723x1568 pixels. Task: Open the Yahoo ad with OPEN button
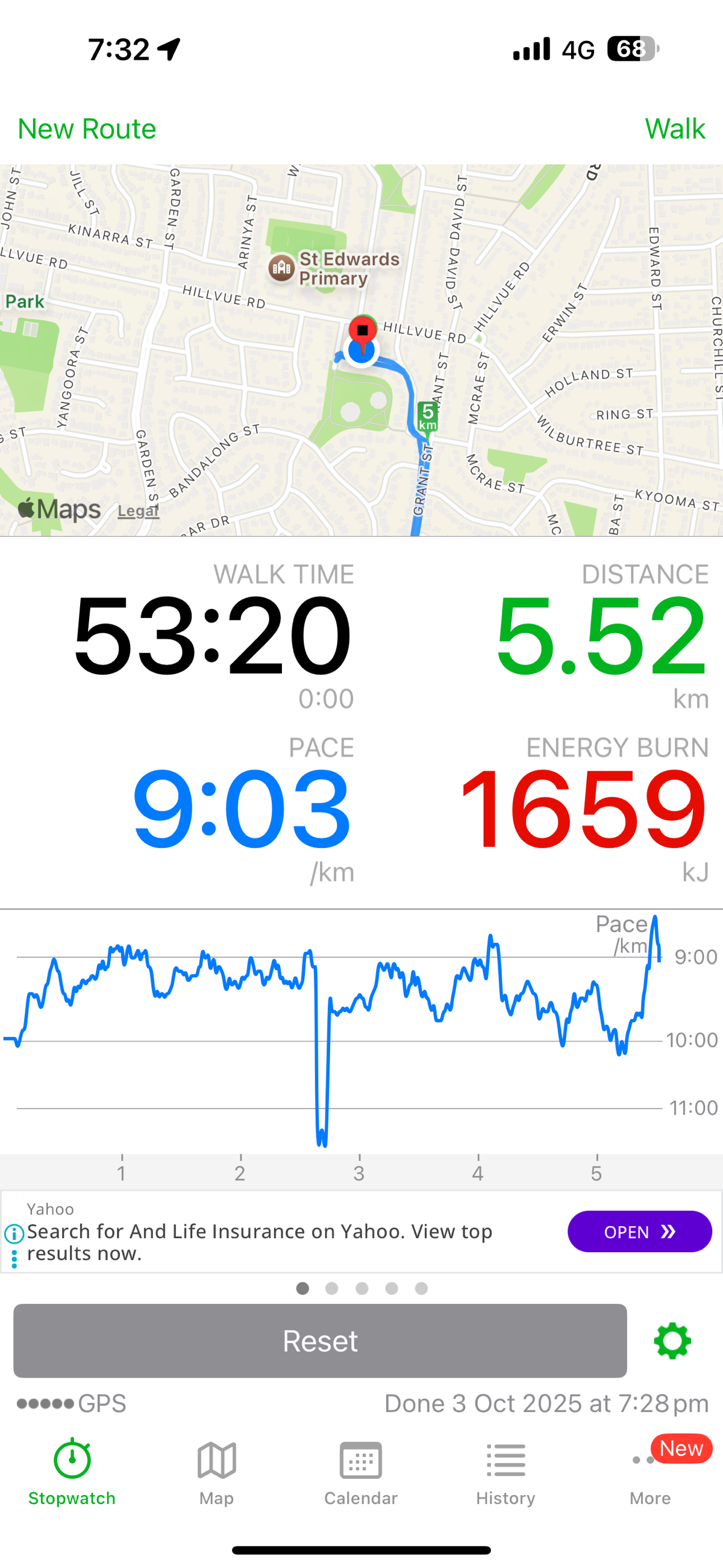(639, 1232)
